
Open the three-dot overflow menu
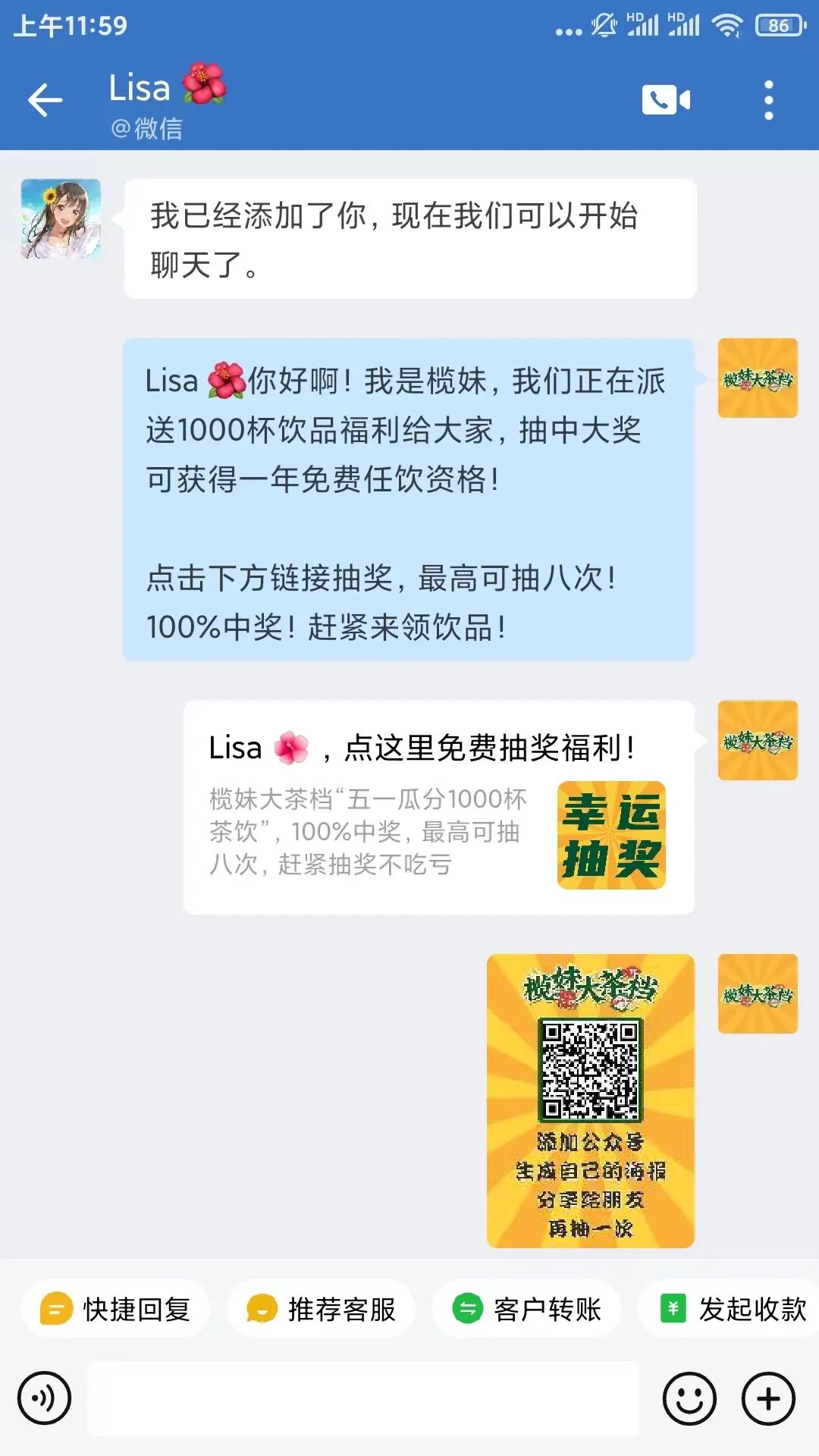(x=768, y=100)
